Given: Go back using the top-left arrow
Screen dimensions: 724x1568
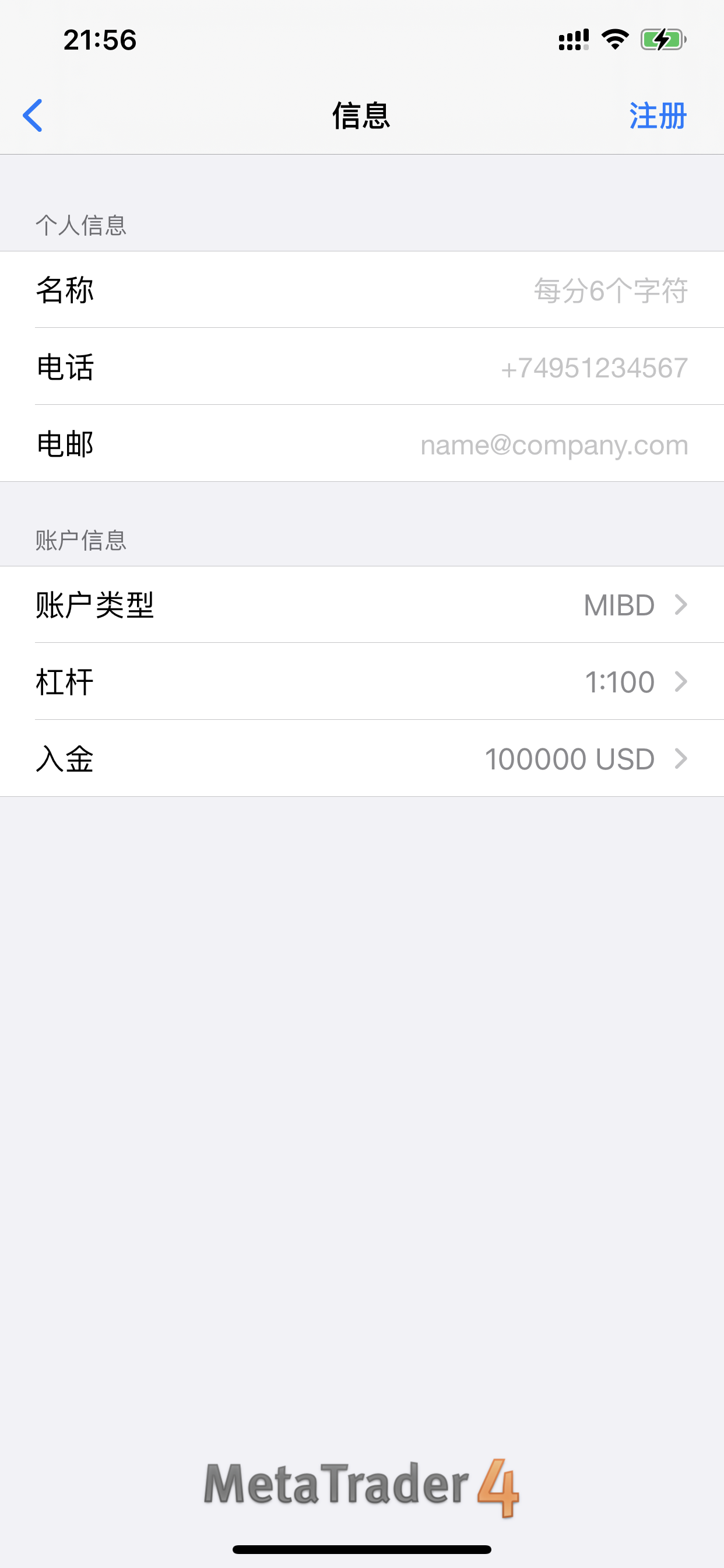Looking at the screenshot, I should (x=33, y=116).
